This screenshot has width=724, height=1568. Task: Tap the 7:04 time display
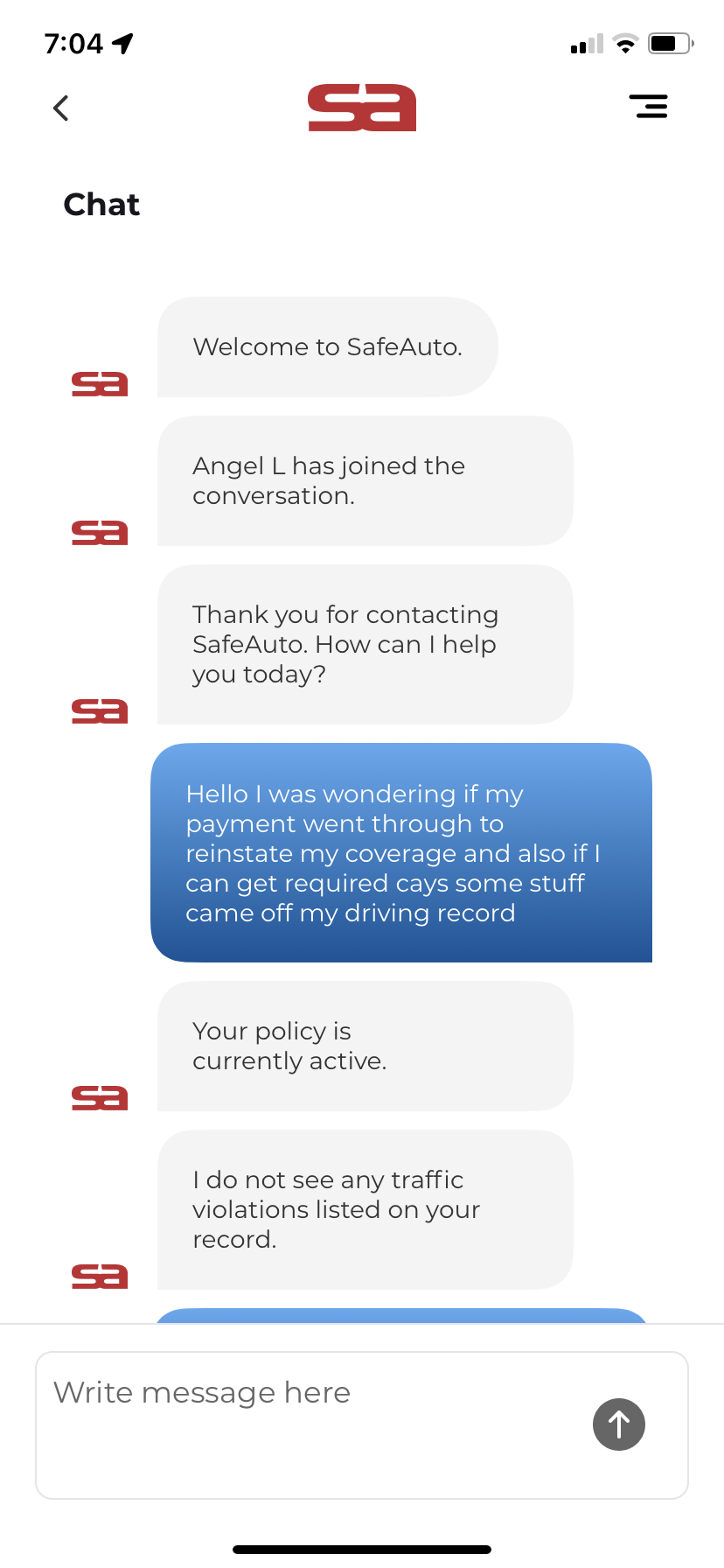click(73, 43)
